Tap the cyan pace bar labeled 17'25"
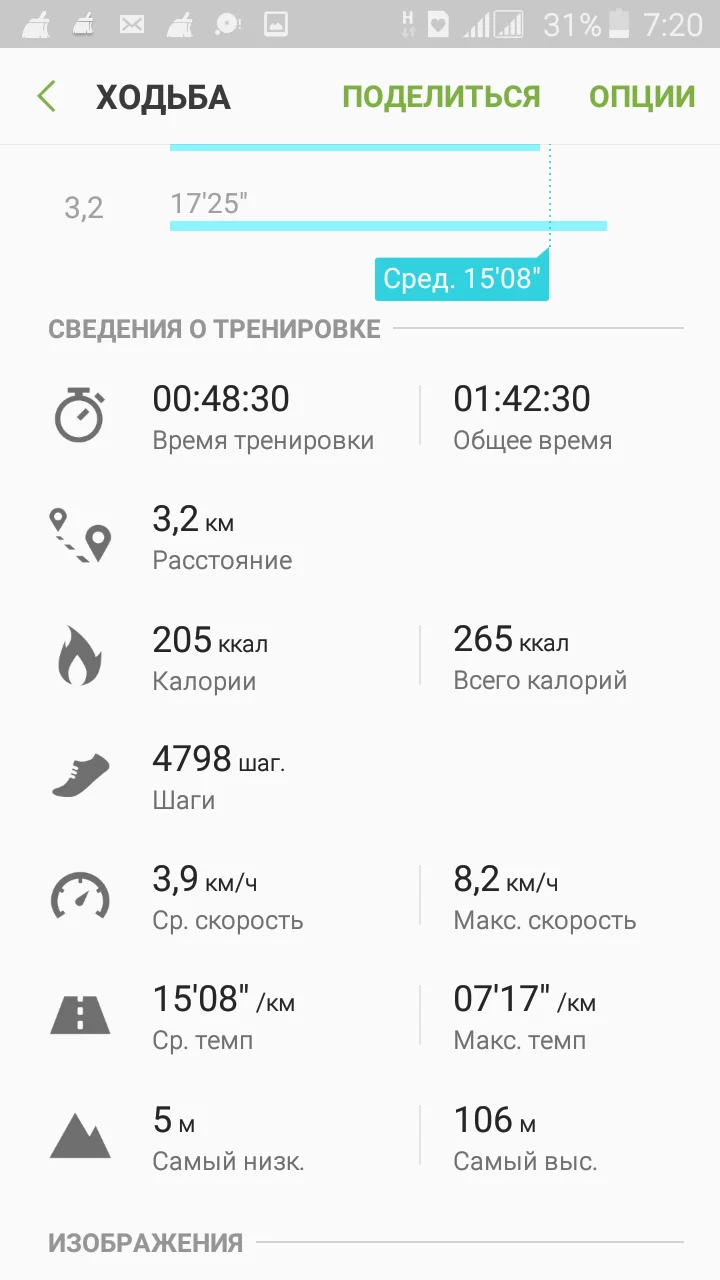 tap(388, 226)
